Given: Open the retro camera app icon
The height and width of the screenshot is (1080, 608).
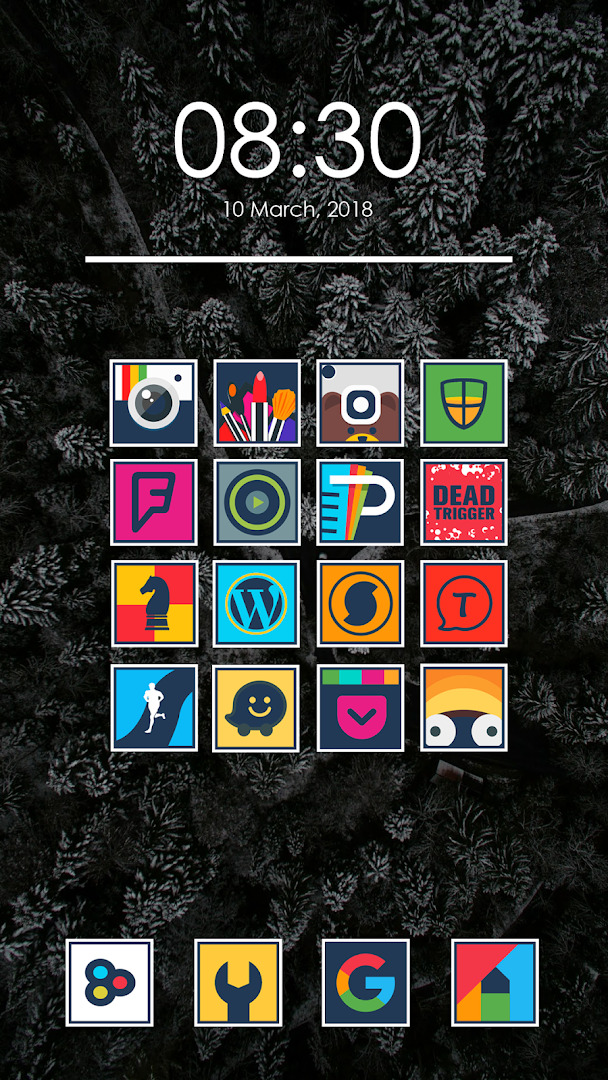Looking at the screenshot, I should click(154, 403).
